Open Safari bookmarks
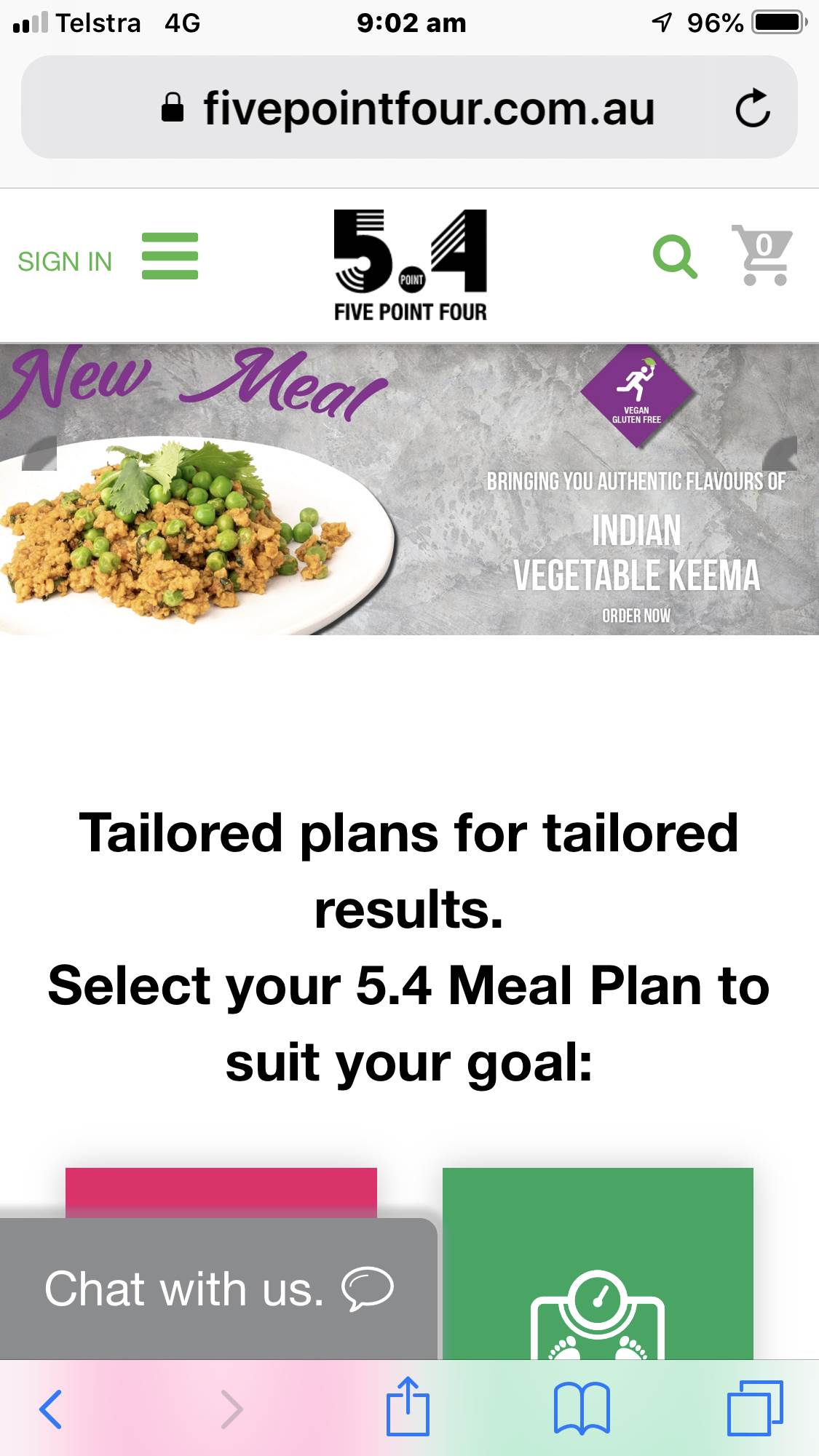The image size is (819, 1456). click(x=582, y=1408)
